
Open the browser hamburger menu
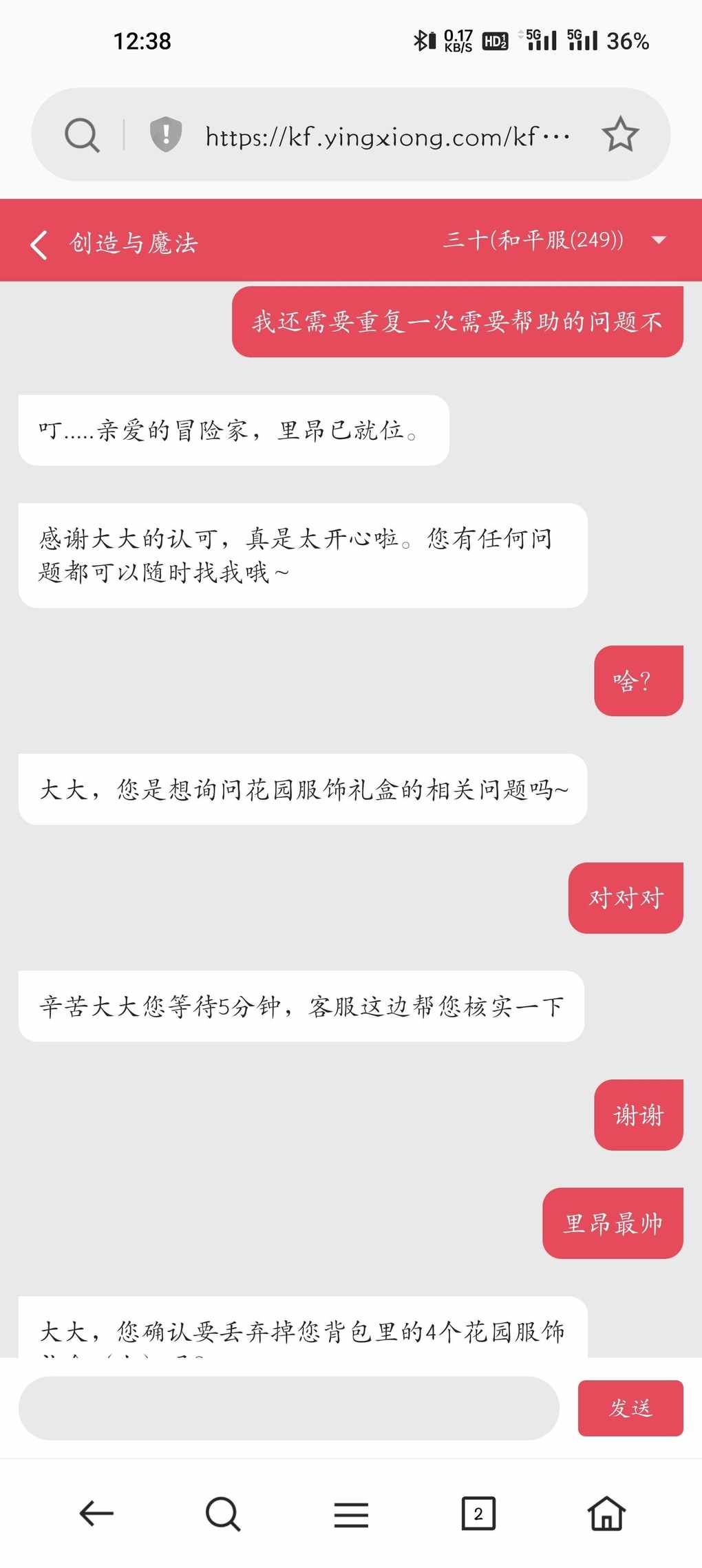tap(351, 1514)
